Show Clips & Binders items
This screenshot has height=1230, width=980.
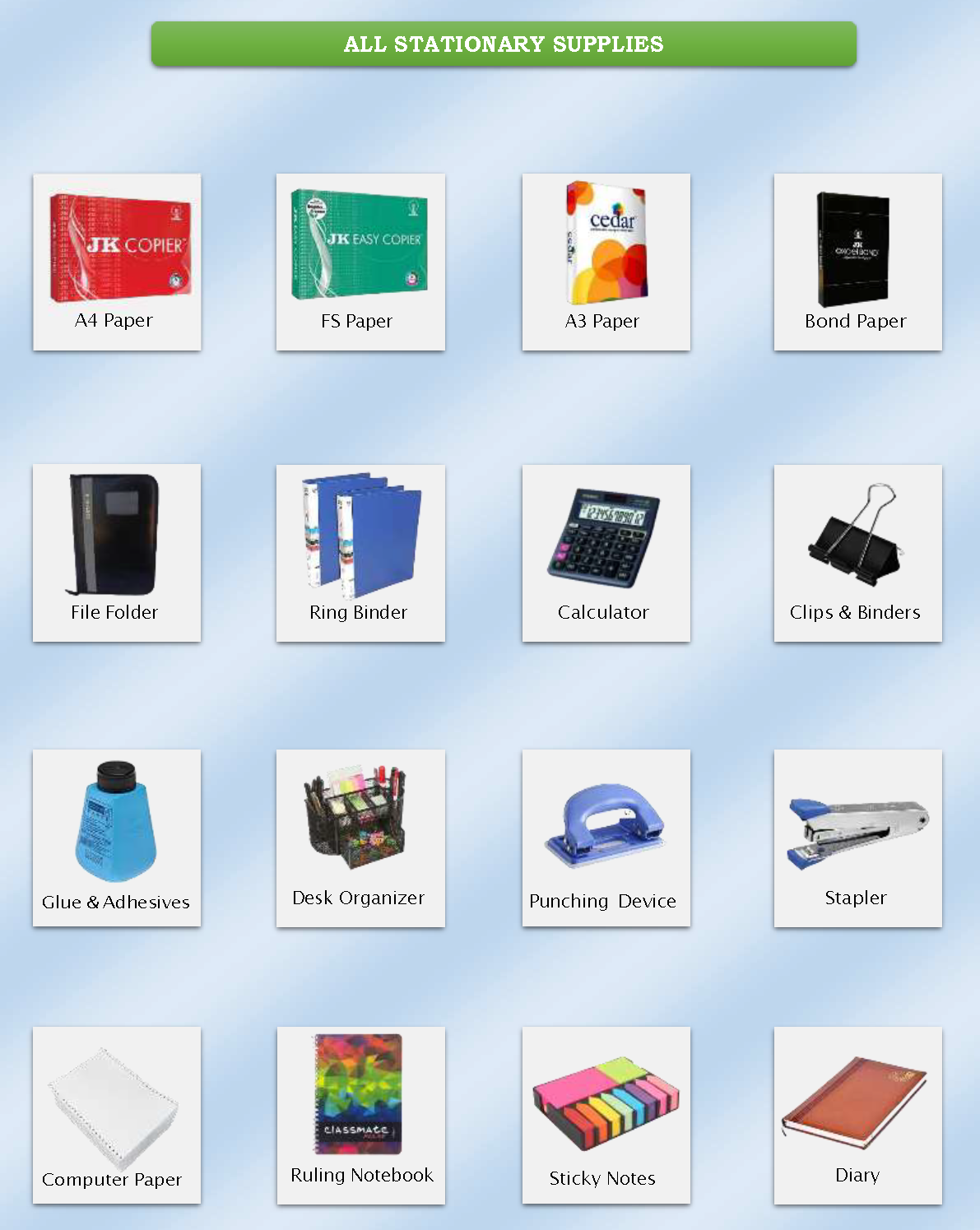pyautogui.click(x=857, y=553)
